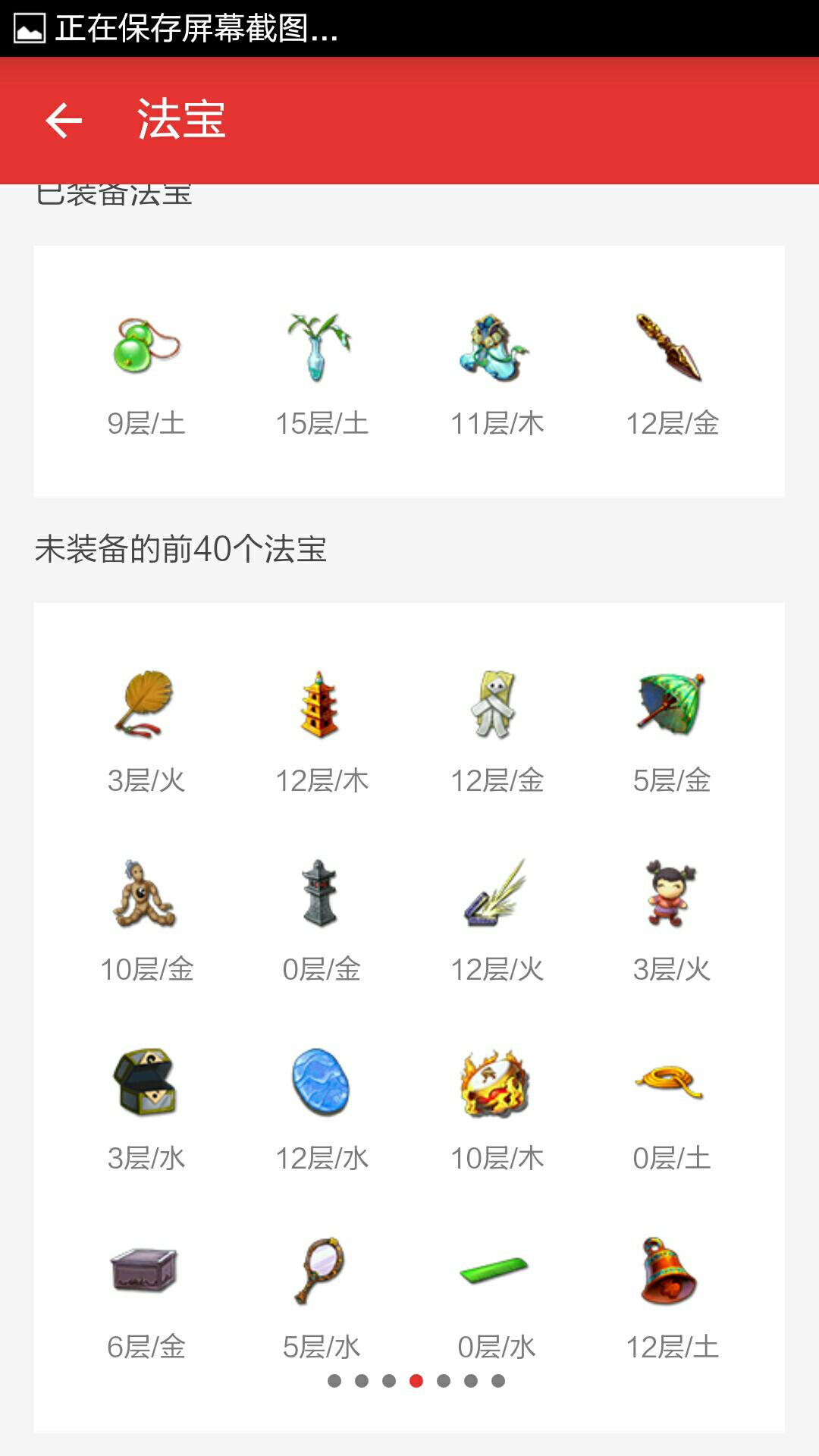Tap the first page indicator dot
This screenshot has height=1456, width=819.
pyautogui.click(x=334, y=1381)
